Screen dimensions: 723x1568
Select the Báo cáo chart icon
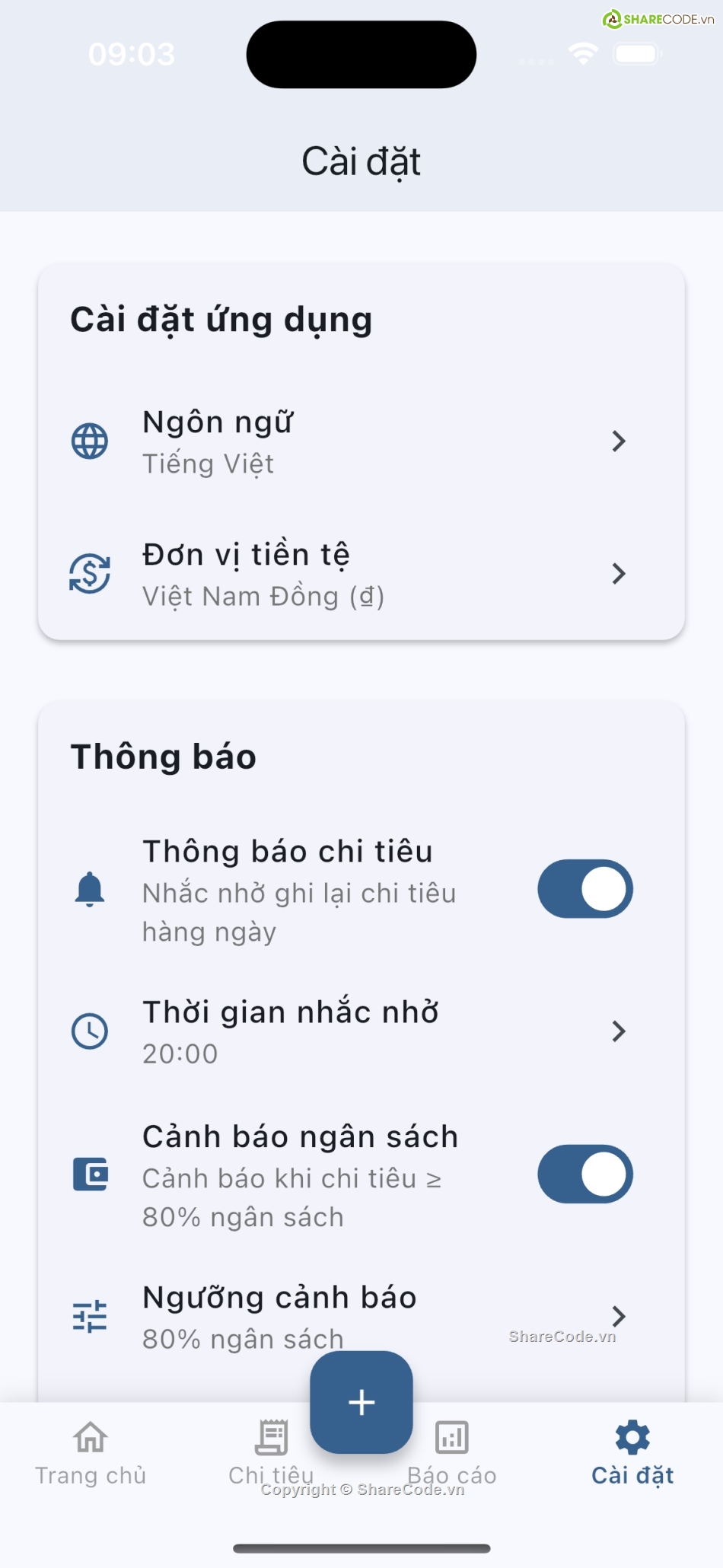pyautogui.click(x=451, y=1435)
